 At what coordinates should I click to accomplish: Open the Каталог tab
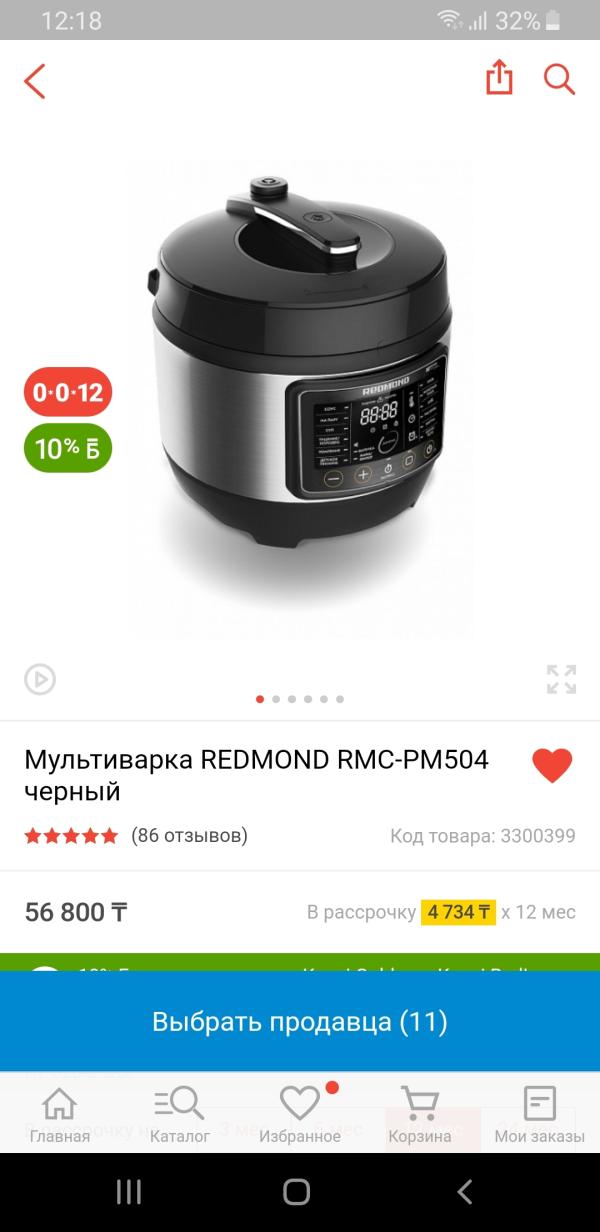pos(180,1114)
